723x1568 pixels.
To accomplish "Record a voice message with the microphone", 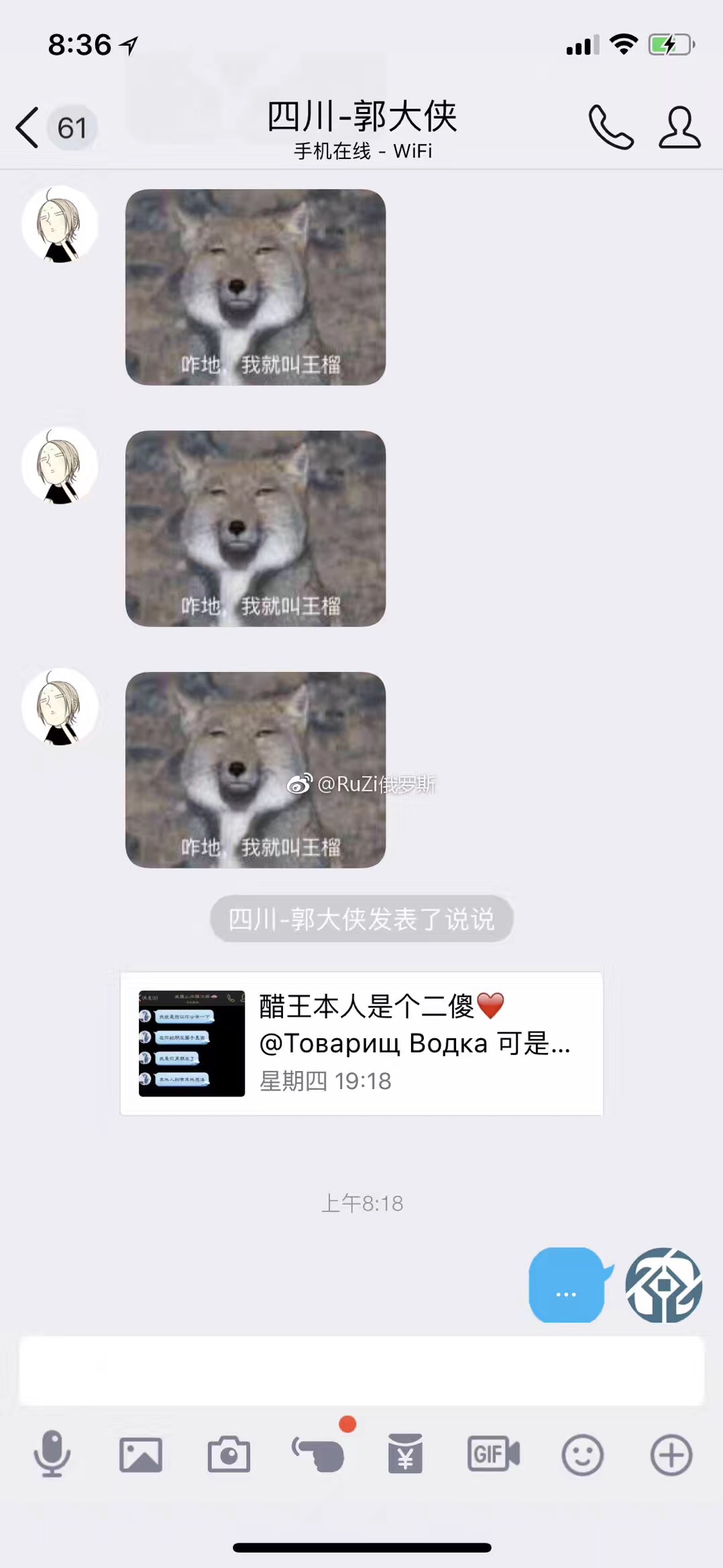I will click(52, 1454).
